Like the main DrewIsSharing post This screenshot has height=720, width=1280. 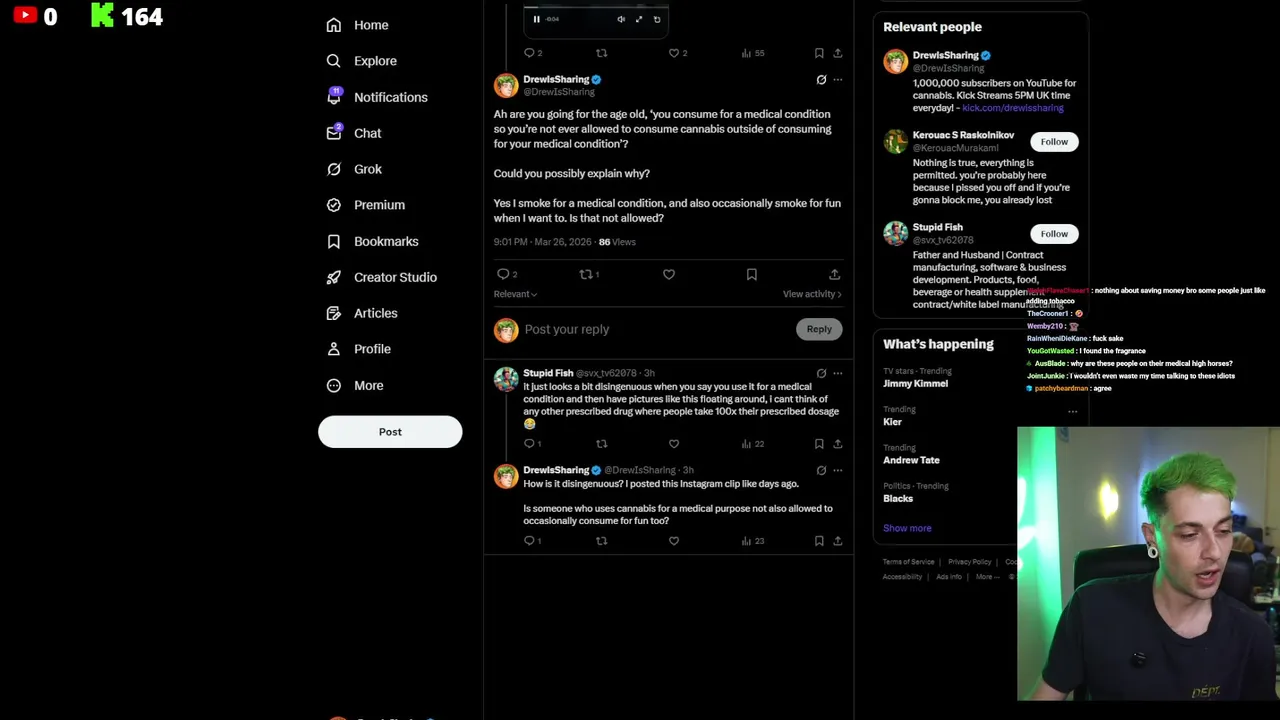(x=669, y=274)
